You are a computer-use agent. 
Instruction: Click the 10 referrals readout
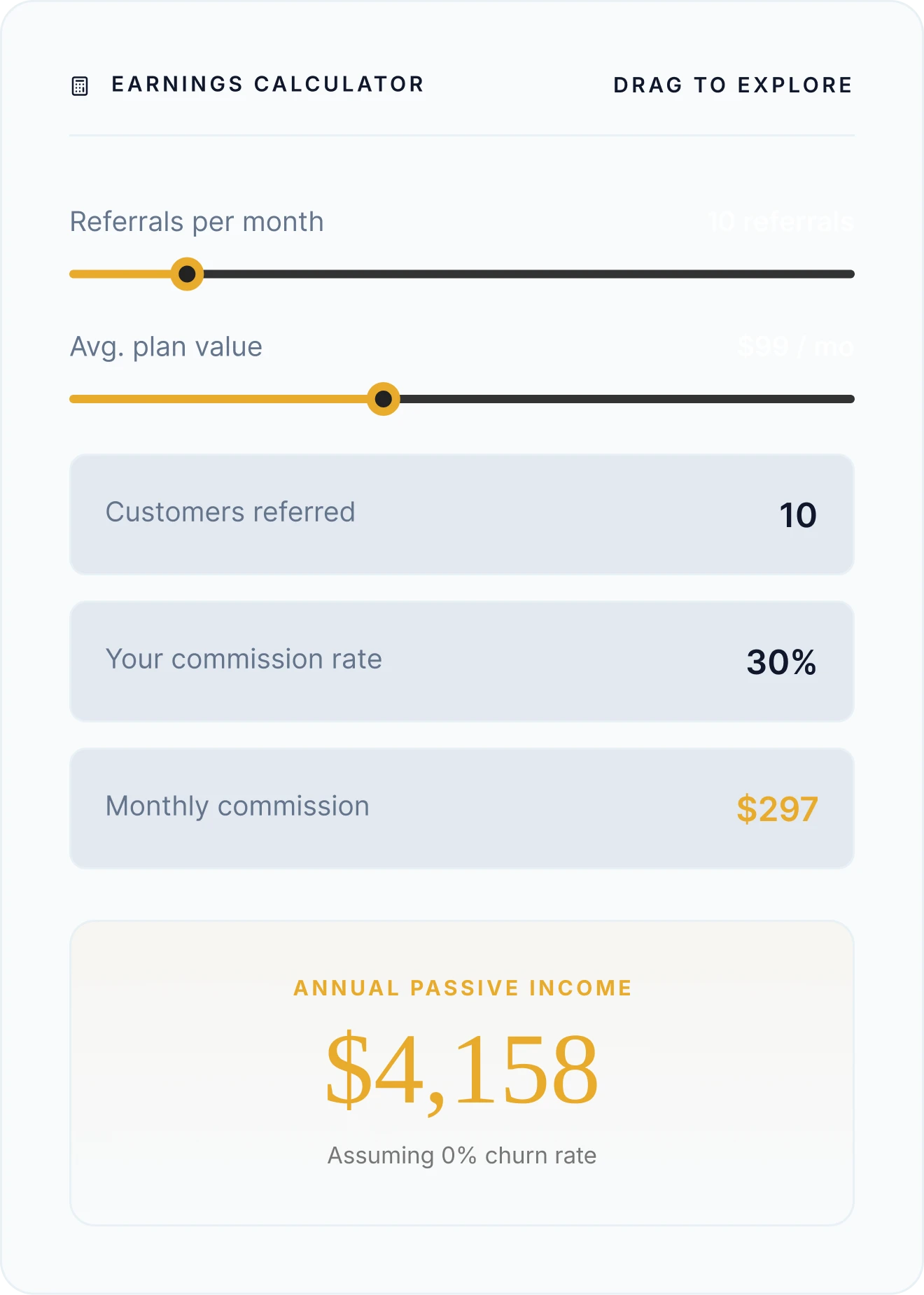[x=778, y=220]
